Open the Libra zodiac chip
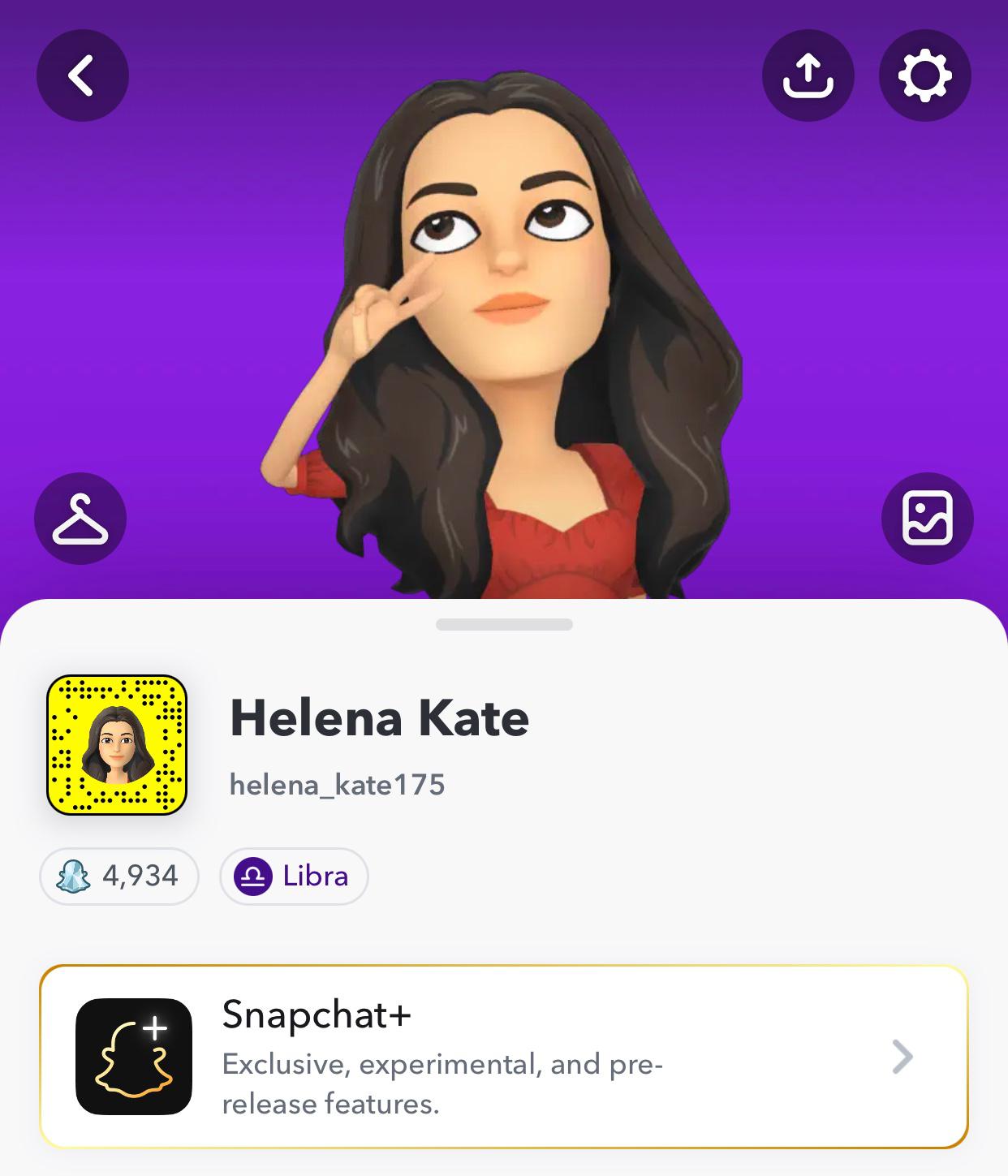The width and height of the screenshot is (1008, 1176). (294, 876)
